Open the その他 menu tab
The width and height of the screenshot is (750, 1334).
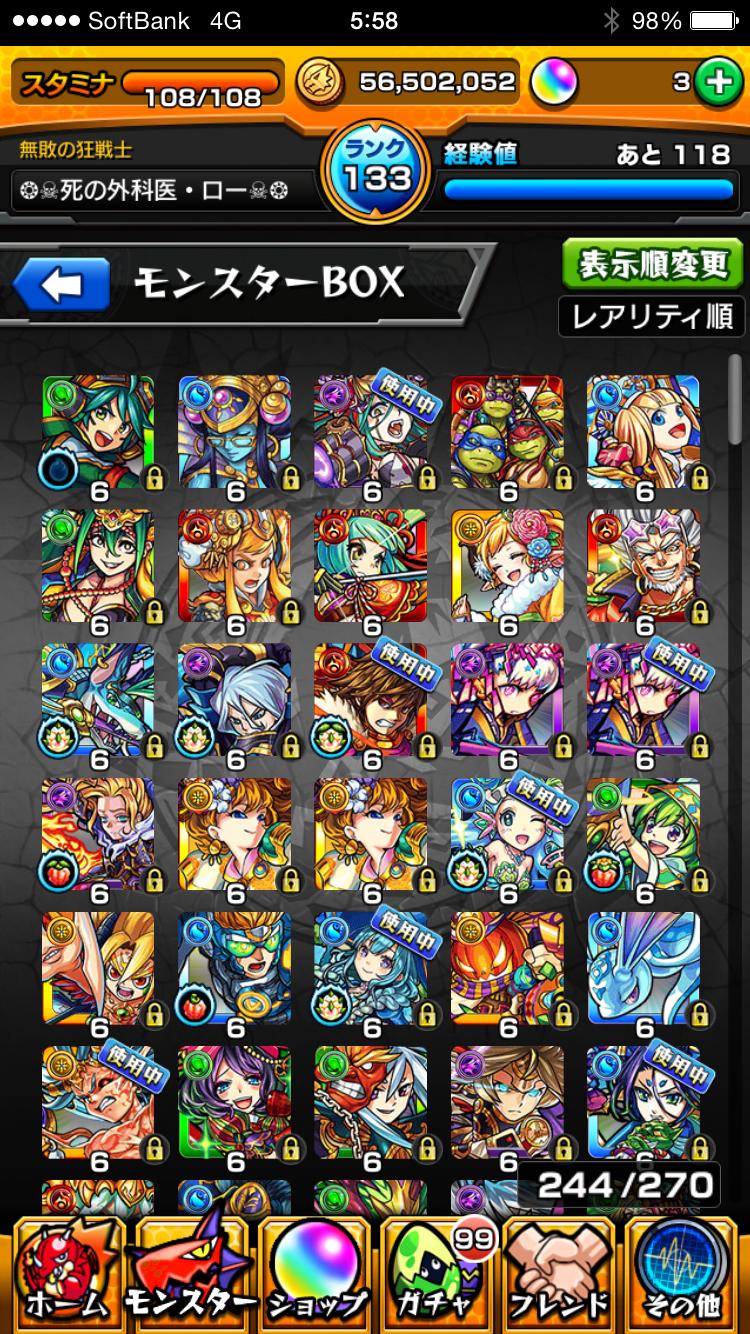[x=686, y=1274]
